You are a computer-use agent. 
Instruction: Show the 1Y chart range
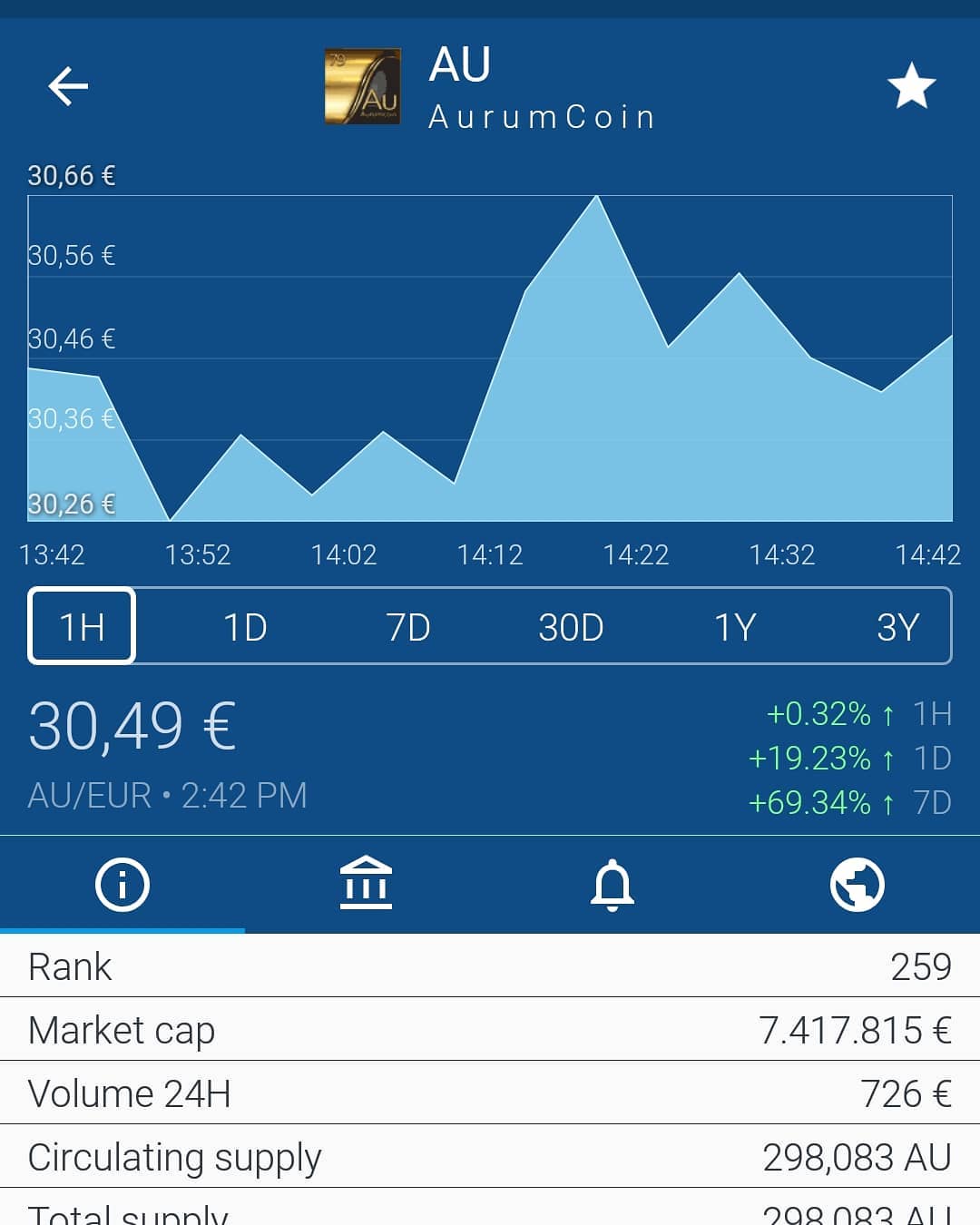coord(735,627)
